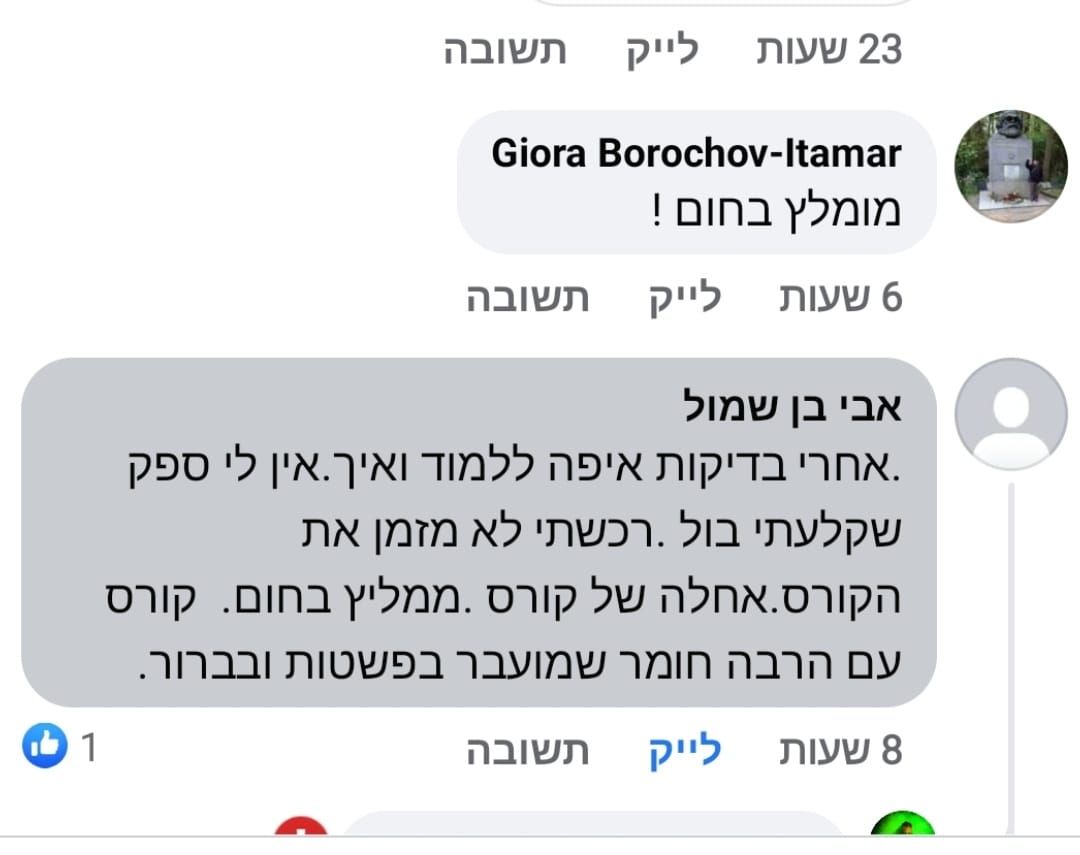
Task: Reply to אבי בן שמול's comment
Action: click(x=528, y=749)
